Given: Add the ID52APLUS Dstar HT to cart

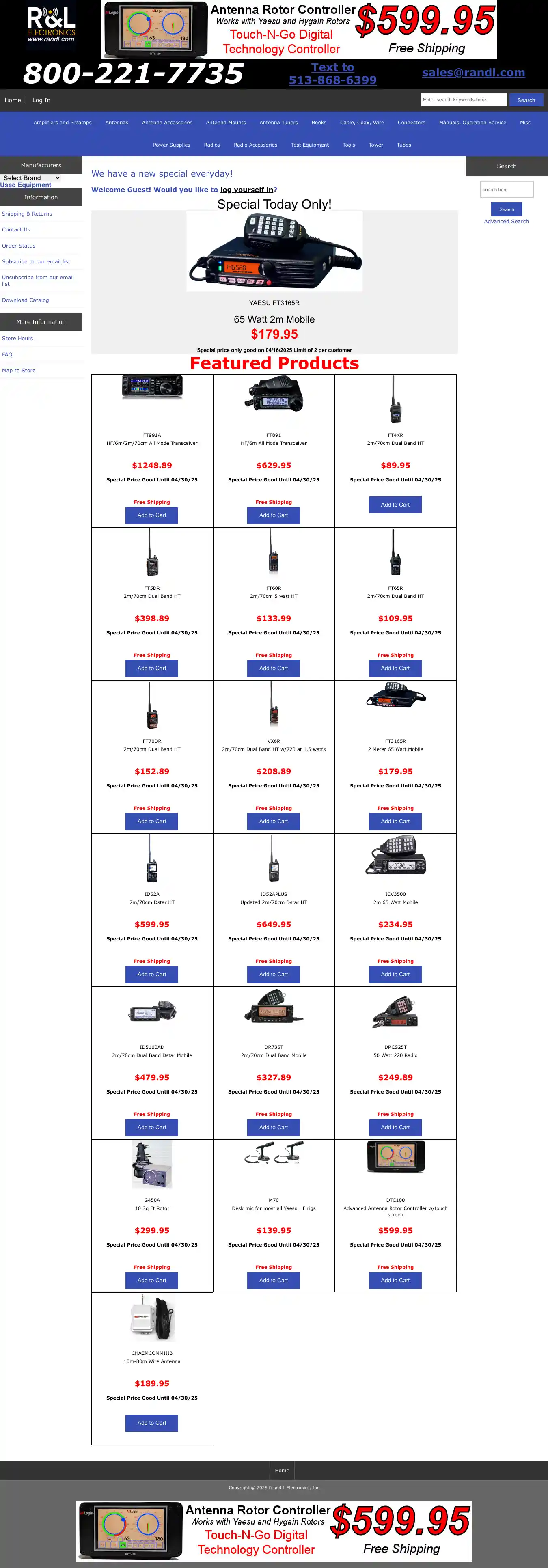Looking at the screenshot, I should coord(274,974).
